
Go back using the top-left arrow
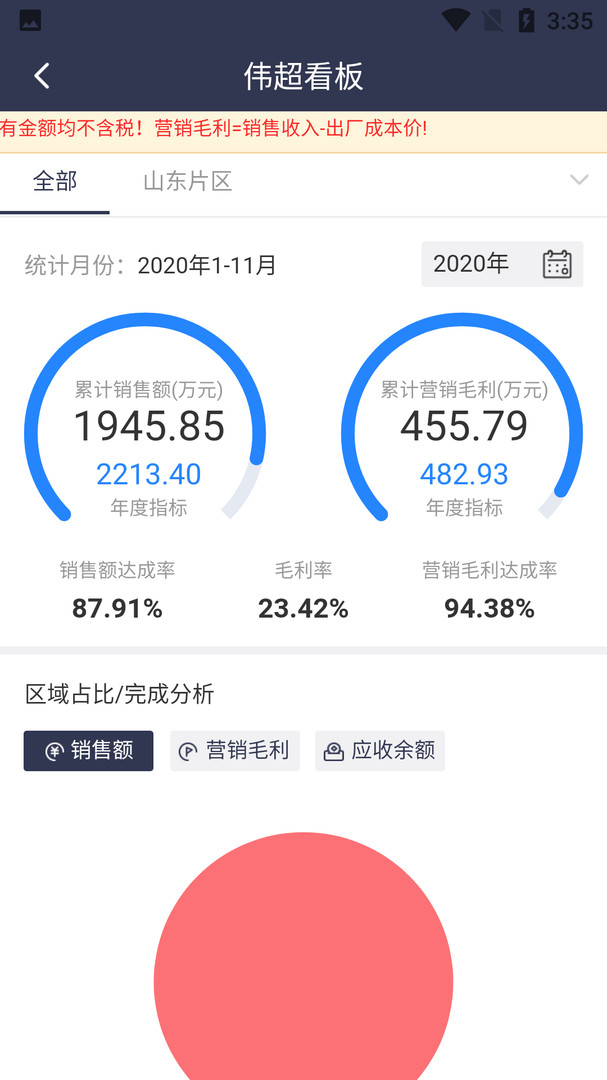point(42,76)
